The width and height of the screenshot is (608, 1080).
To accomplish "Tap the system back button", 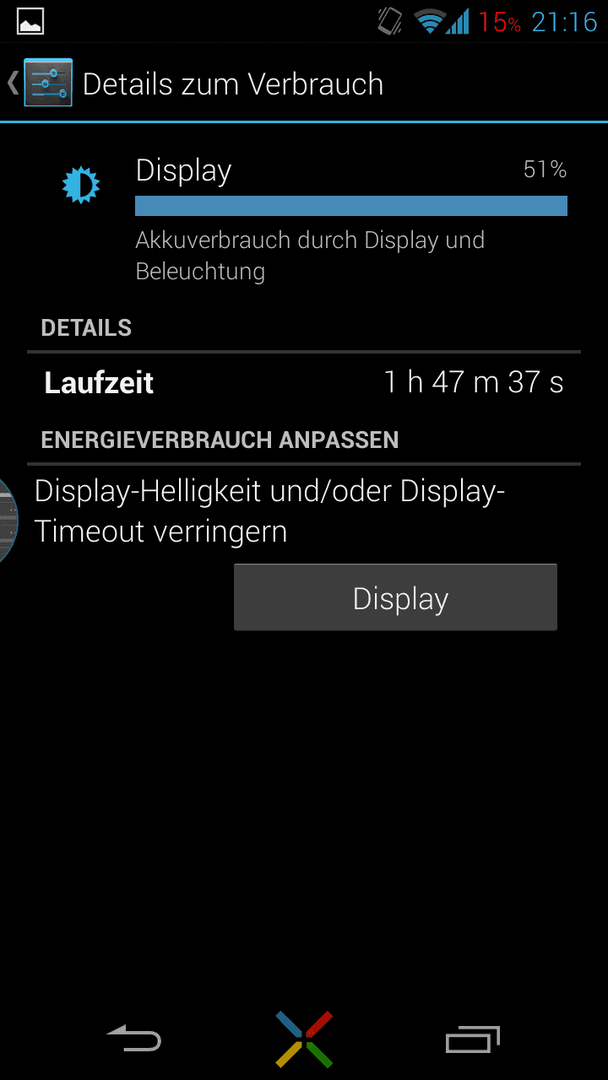I will 134,1040.
